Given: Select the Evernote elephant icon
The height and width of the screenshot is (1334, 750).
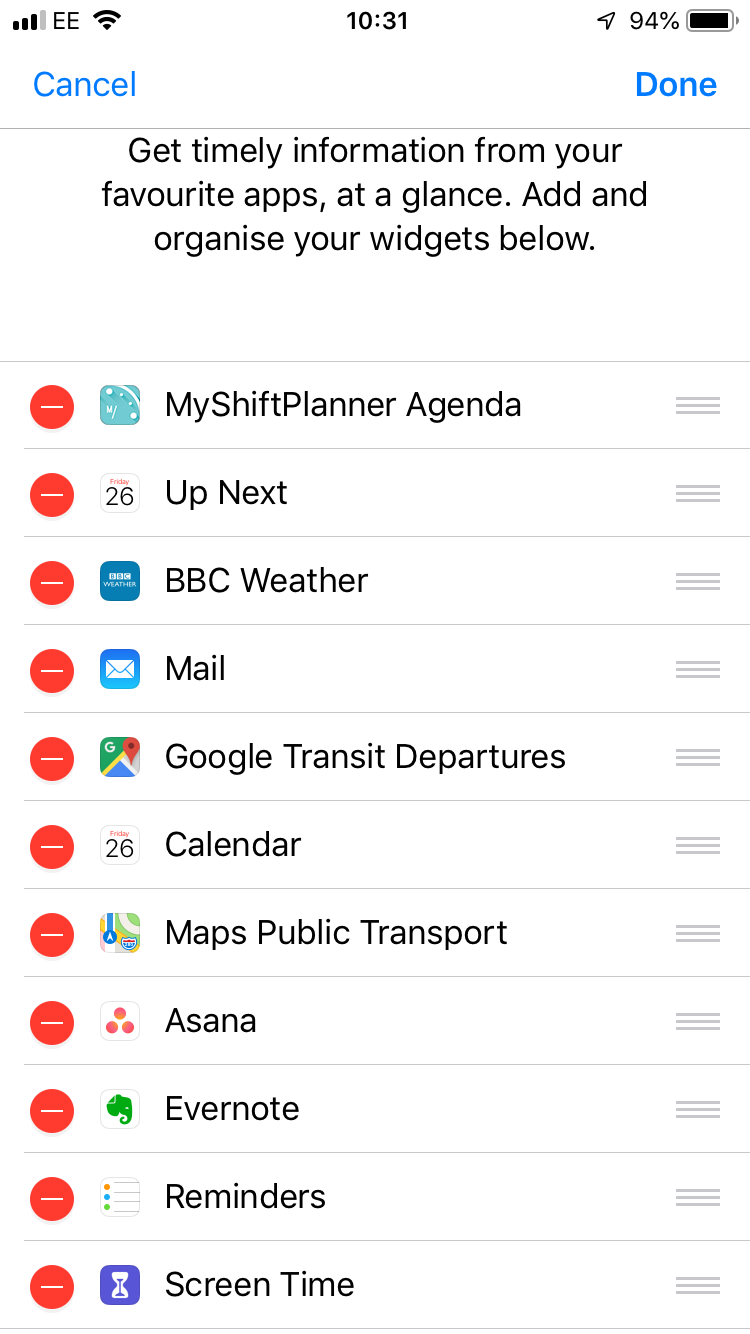Looking at the screenshot, I should [x=119, y=1109].
